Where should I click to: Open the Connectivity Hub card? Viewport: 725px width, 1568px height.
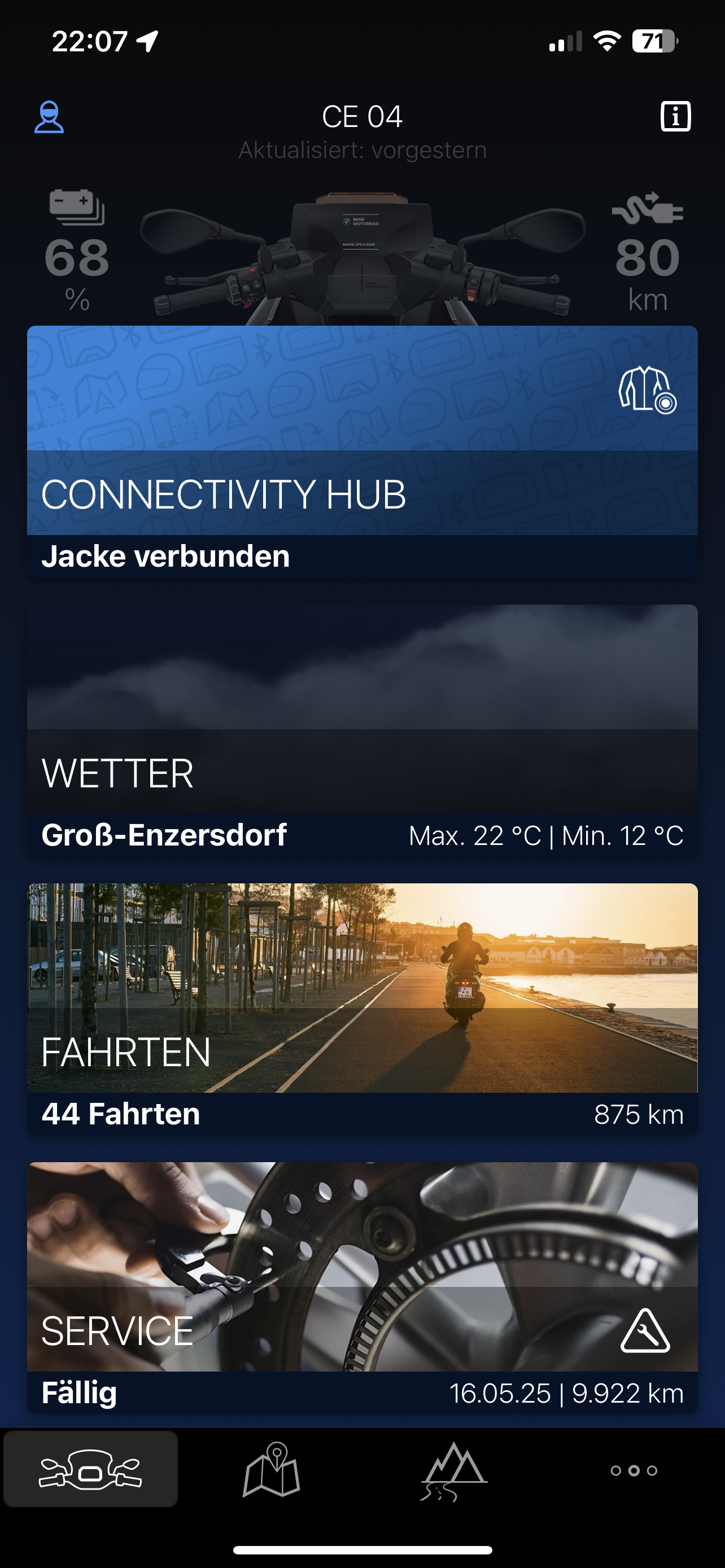point(362,452)
